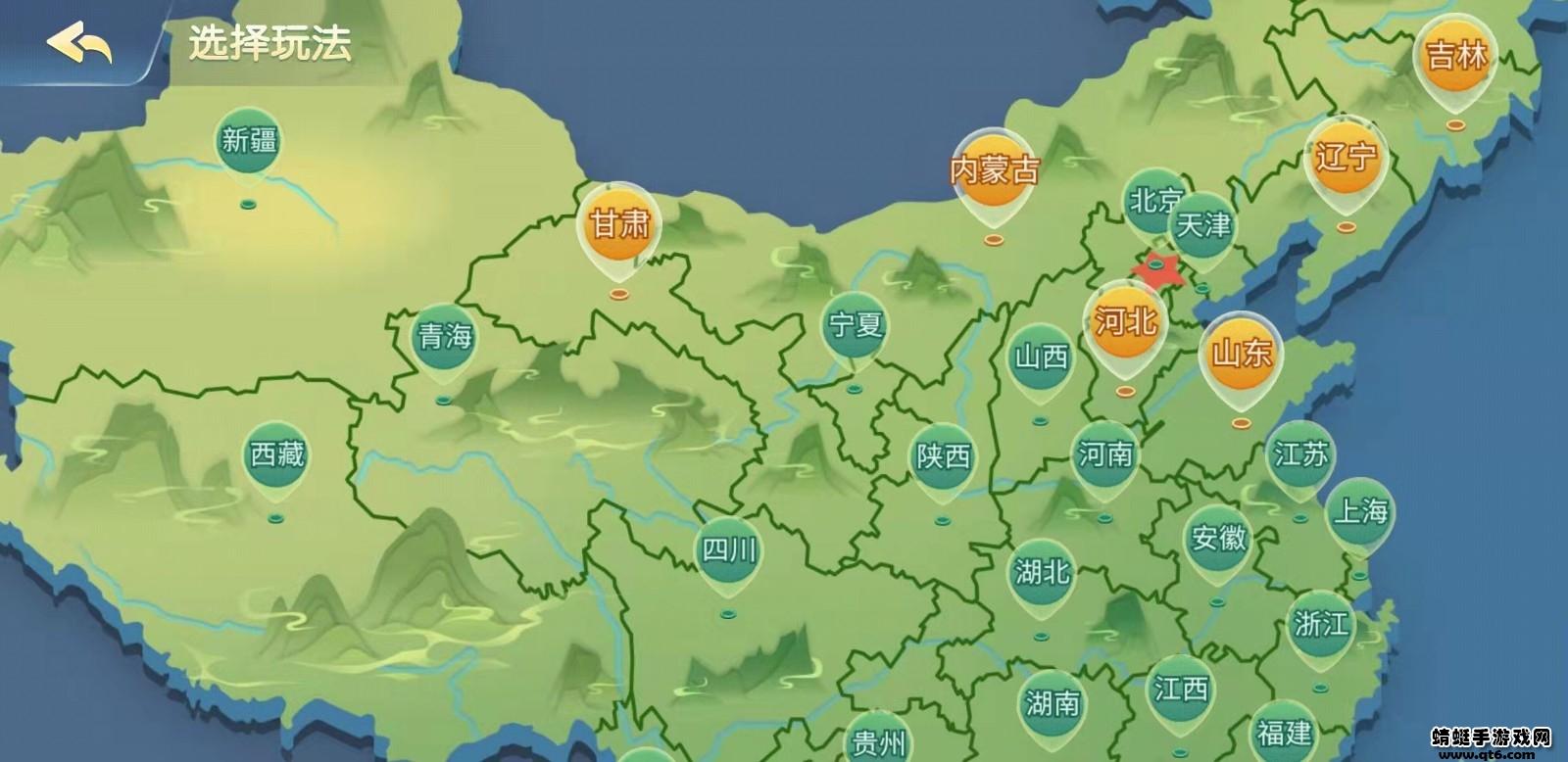Select the 宁夏 pin
The image size is (1568, 762).
(x=856, y=325)
